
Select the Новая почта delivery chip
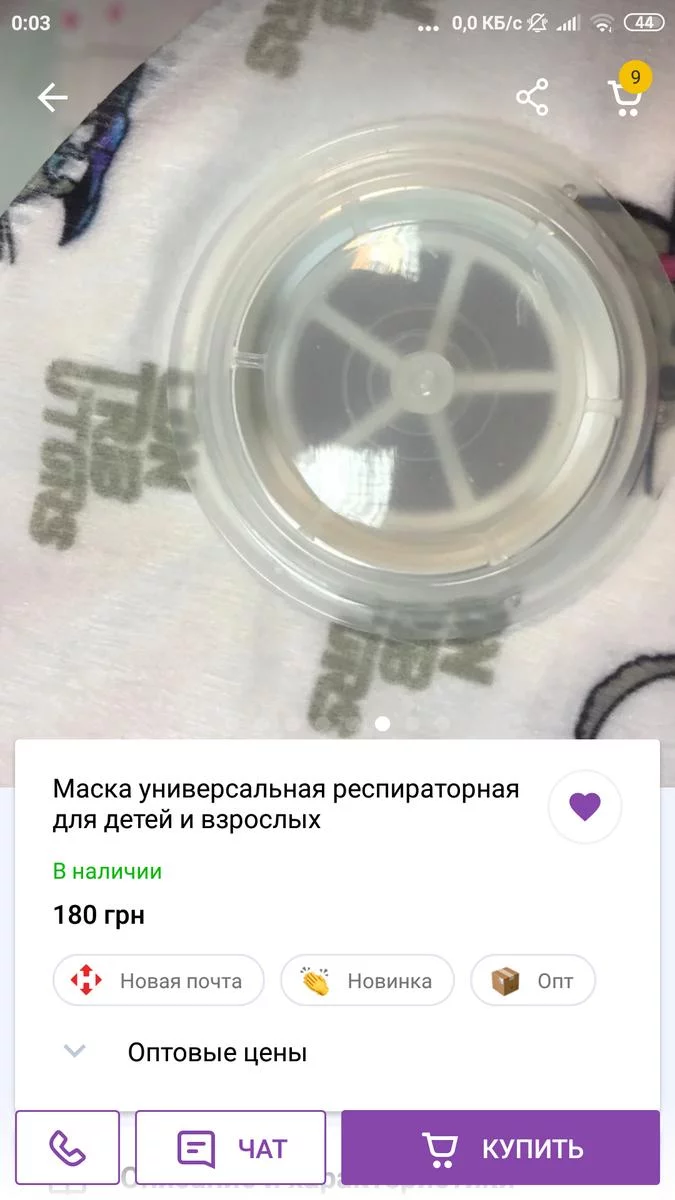coord(159,980)
